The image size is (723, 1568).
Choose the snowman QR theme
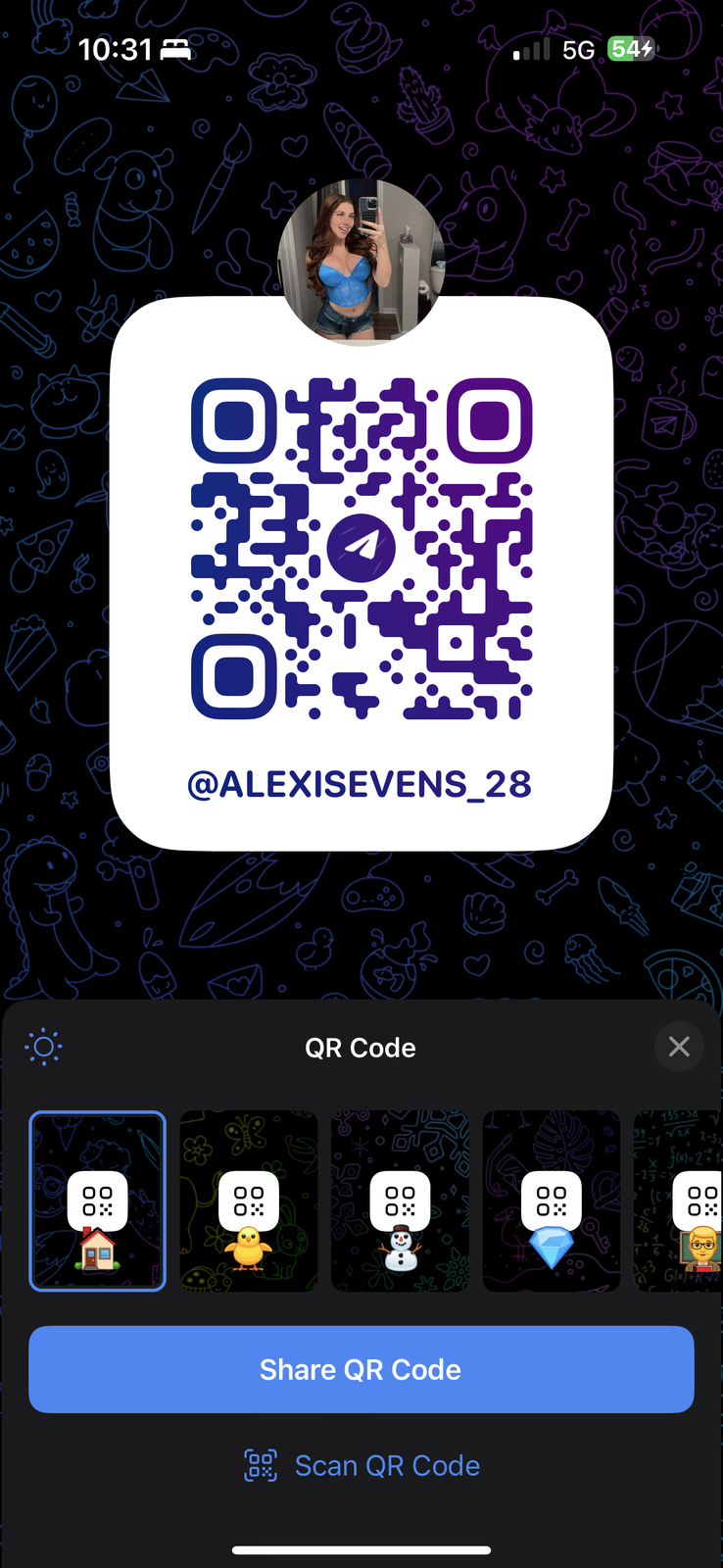400,1200
